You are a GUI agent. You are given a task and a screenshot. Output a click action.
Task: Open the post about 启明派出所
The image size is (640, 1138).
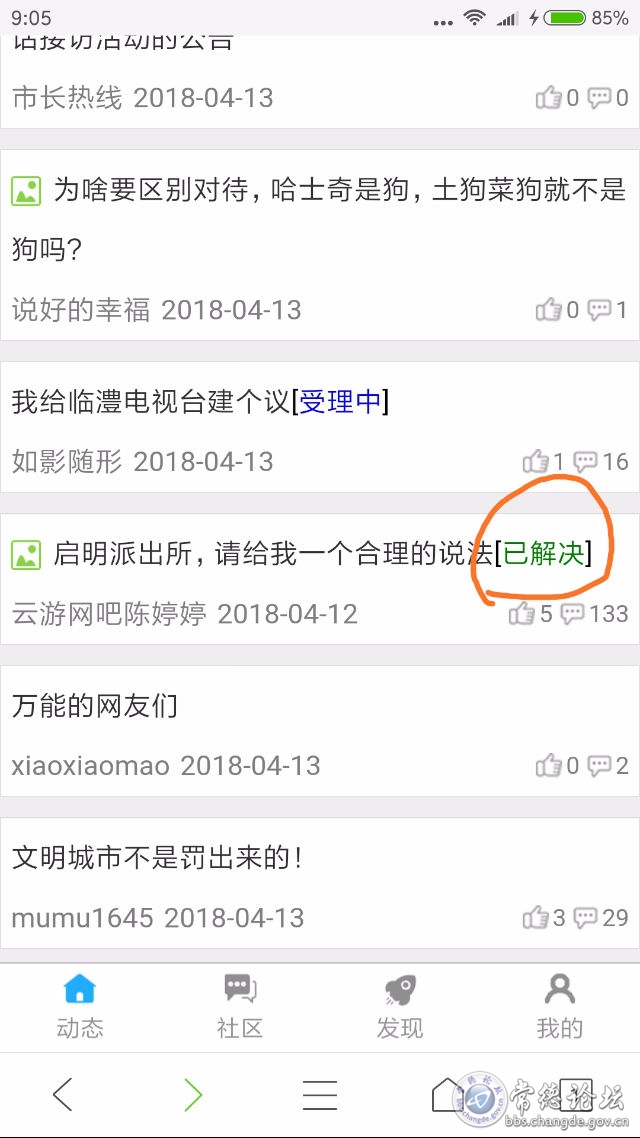pyautogui.click(x=270, y=553)
